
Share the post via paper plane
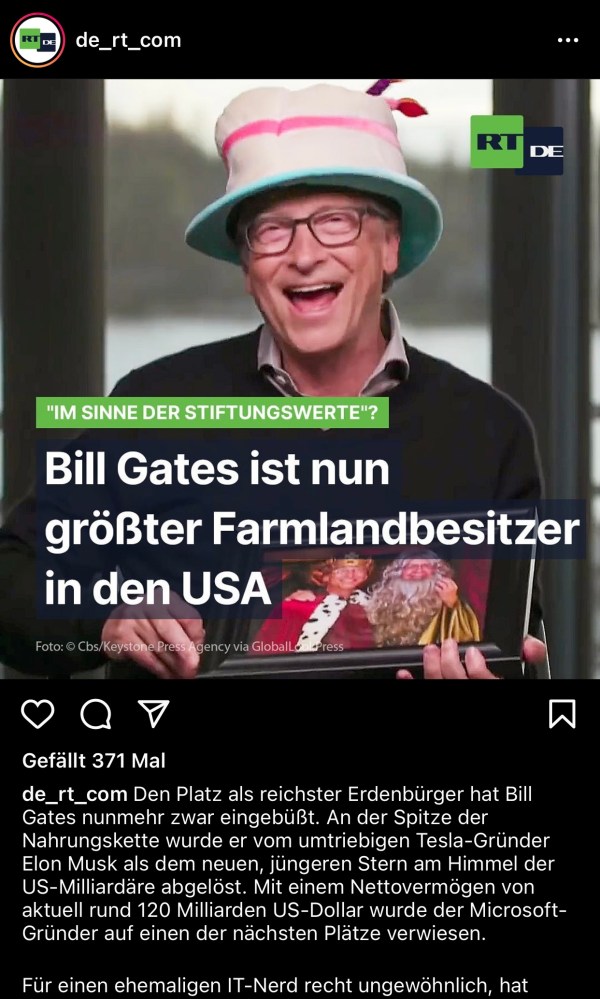[x=153, y=713]
